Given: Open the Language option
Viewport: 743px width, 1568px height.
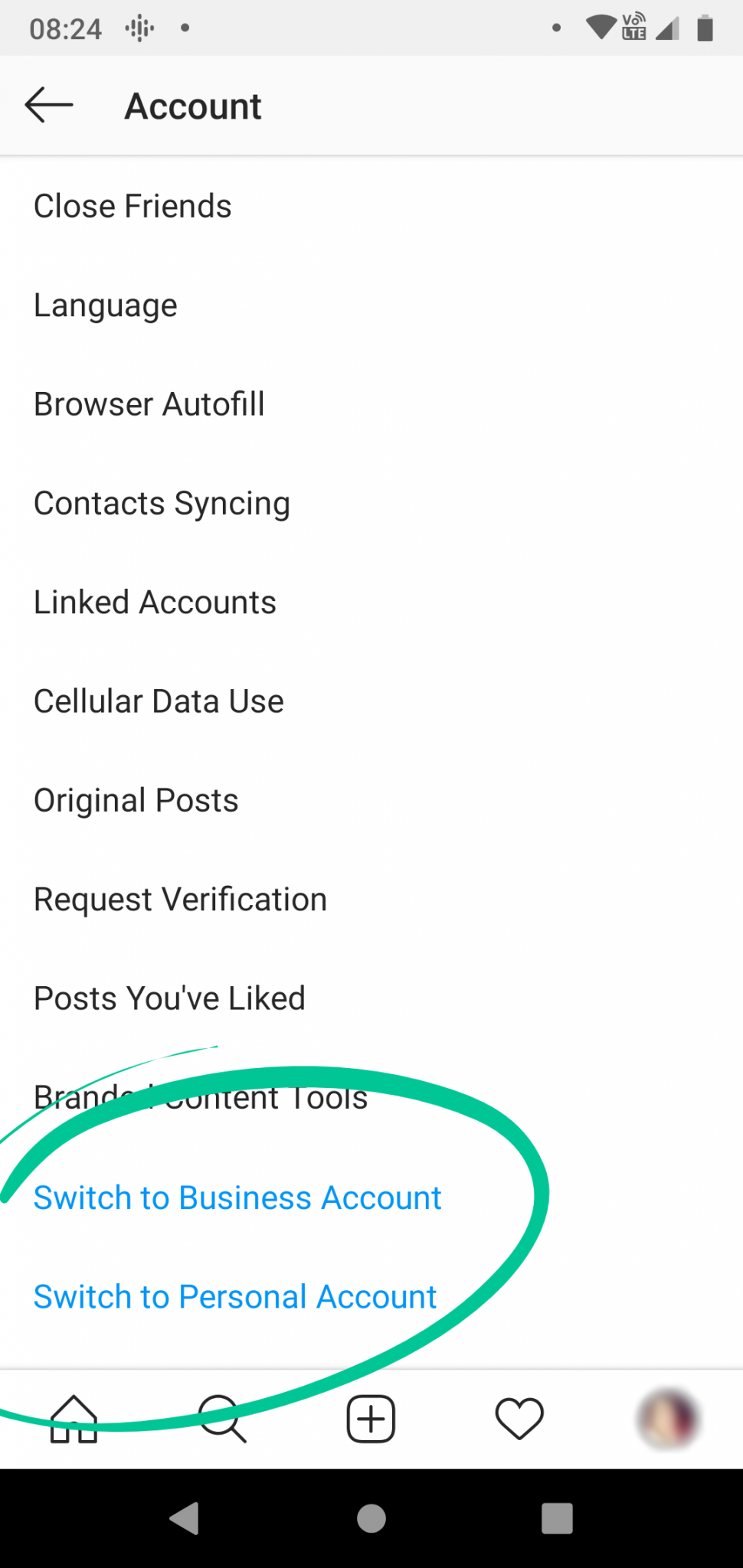Looking at the screenshot, I should pos(371,305).
